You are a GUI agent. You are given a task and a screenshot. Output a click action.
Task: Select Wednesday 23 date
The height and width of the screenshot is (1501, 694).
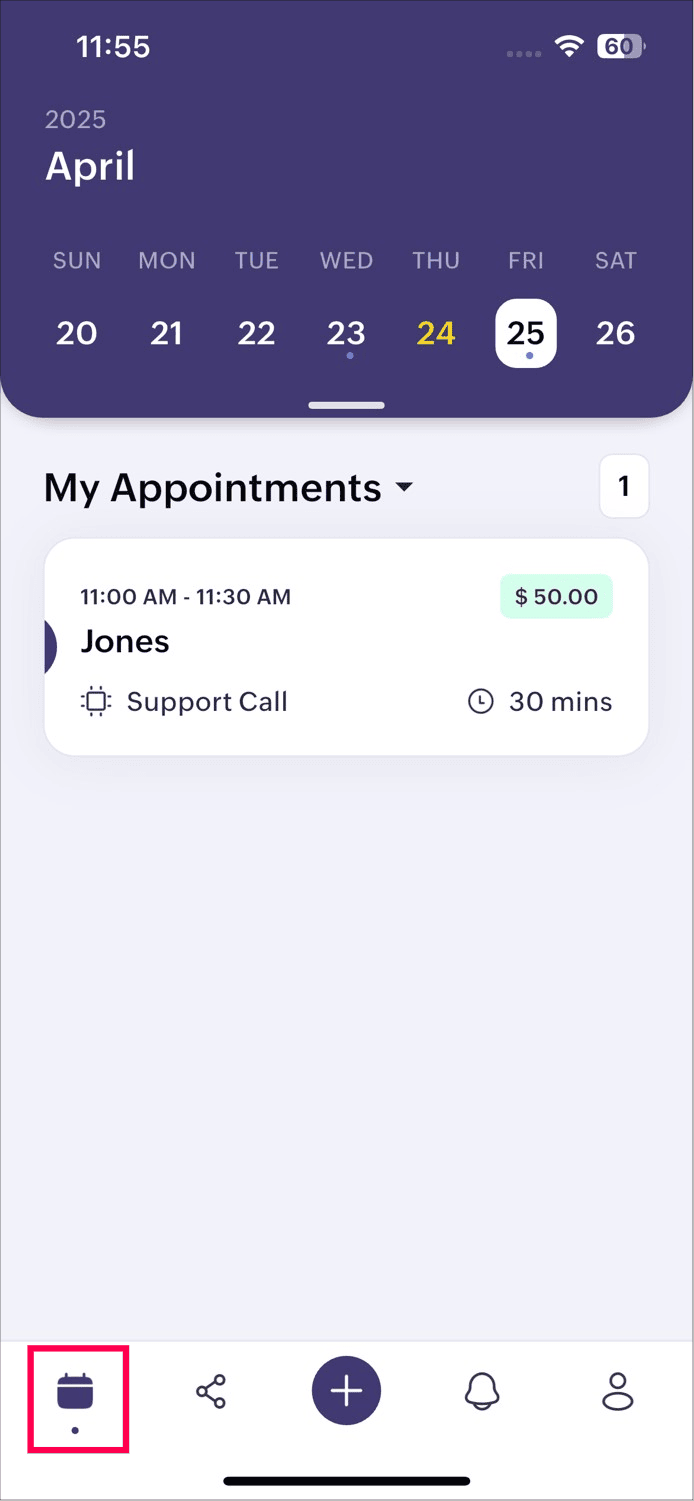click(346, 333)
